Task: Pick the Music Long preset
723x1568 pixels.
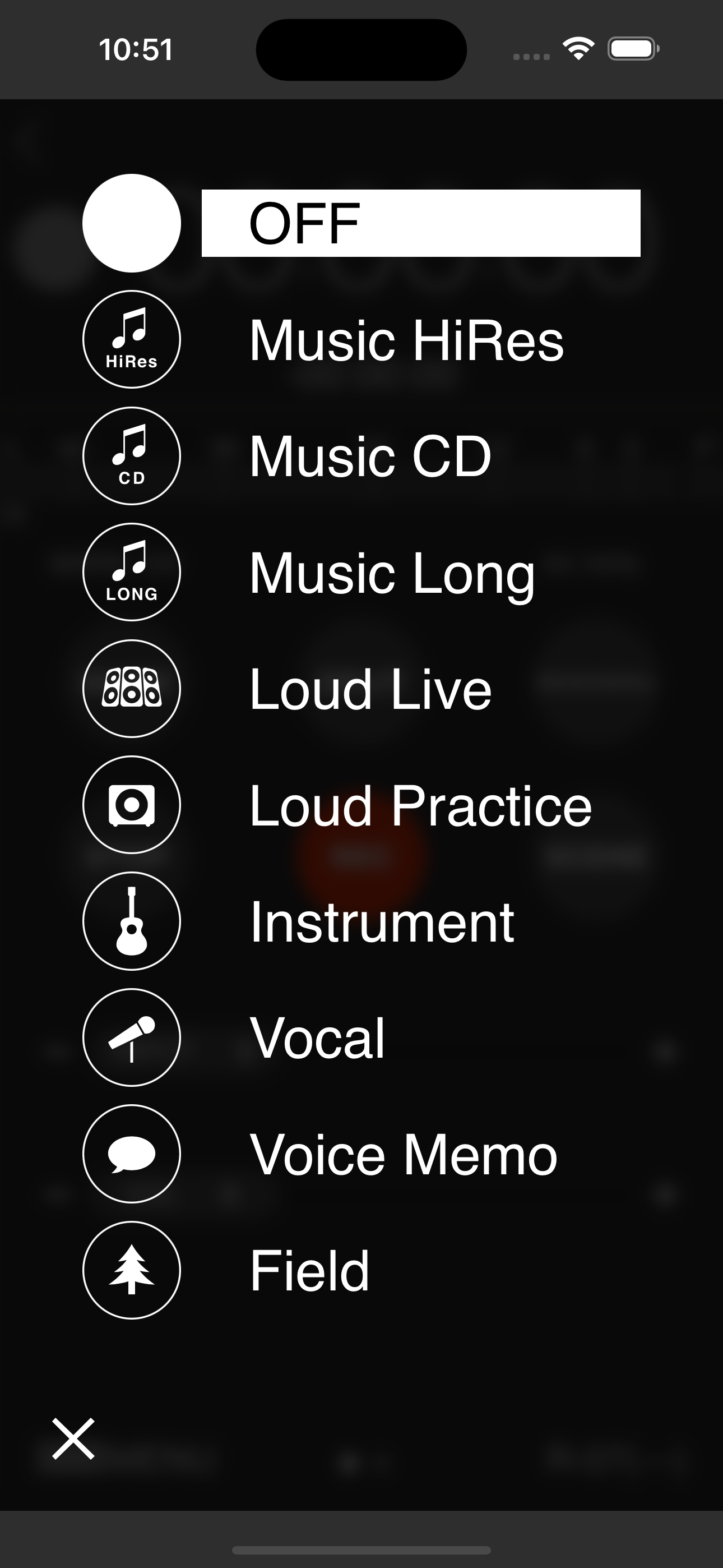Action: coord(361,572)
